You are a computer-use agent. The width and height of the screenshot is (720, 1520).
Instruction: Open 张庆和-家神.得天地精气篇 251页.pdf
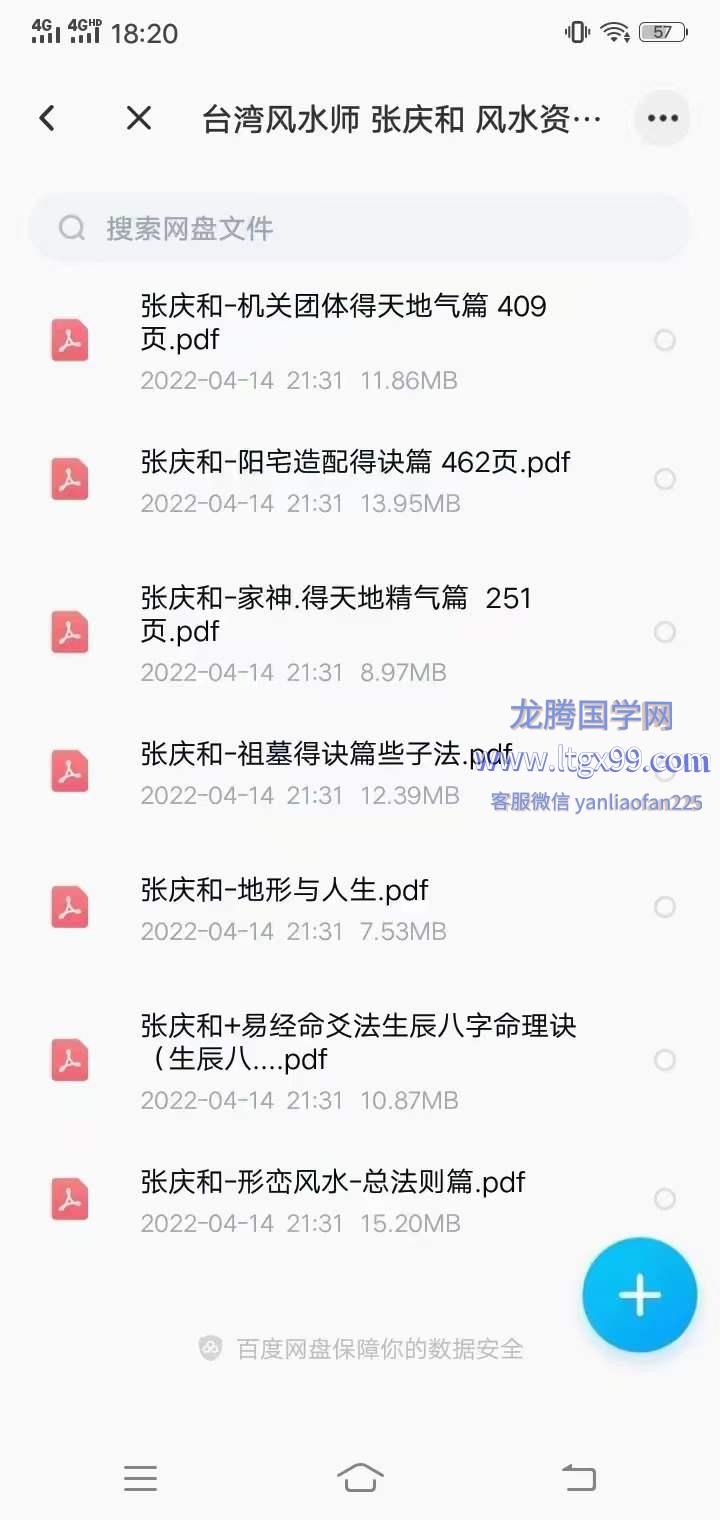pos(360,633)
